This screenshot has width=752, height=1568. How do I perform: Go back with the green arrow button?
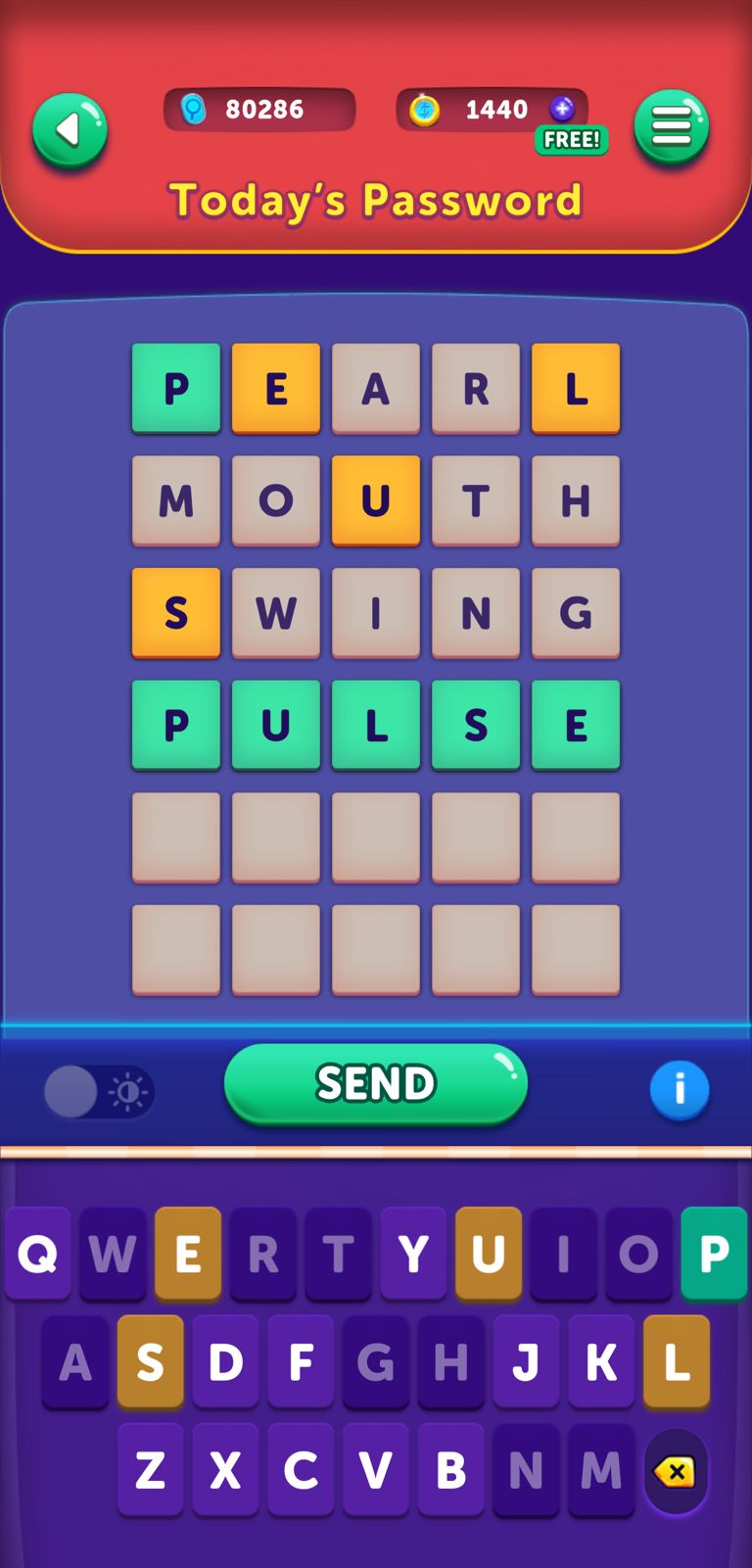click(x=70, y=130)
